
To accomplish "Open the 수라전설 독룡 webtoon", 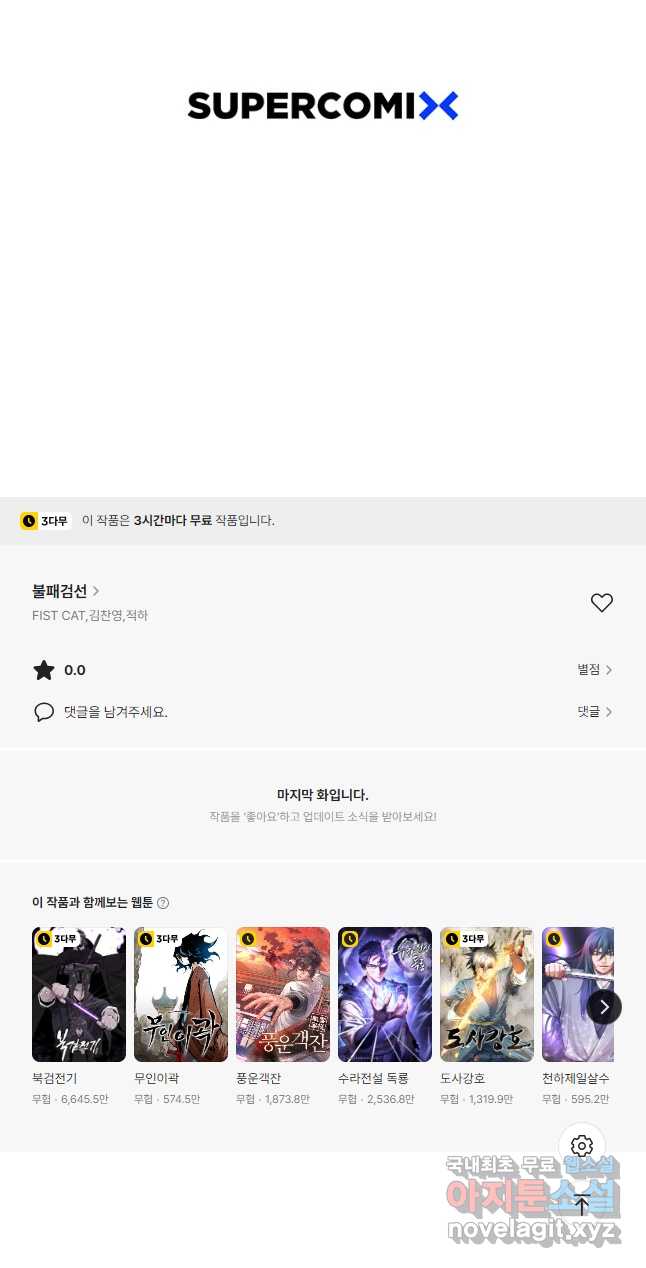I will point(385,994).
